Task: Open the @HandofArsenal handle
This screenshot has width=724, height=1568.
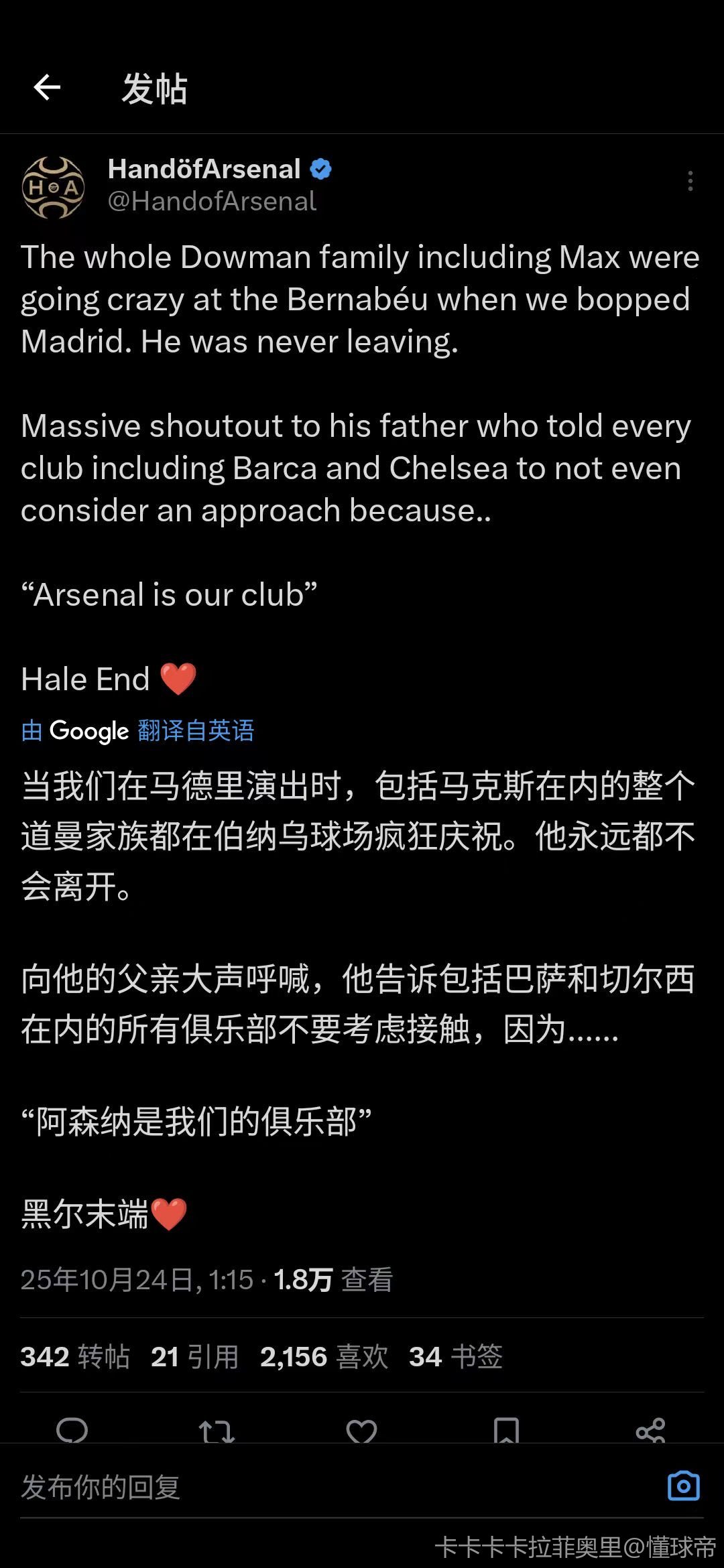Action: [x=212, y=202]
